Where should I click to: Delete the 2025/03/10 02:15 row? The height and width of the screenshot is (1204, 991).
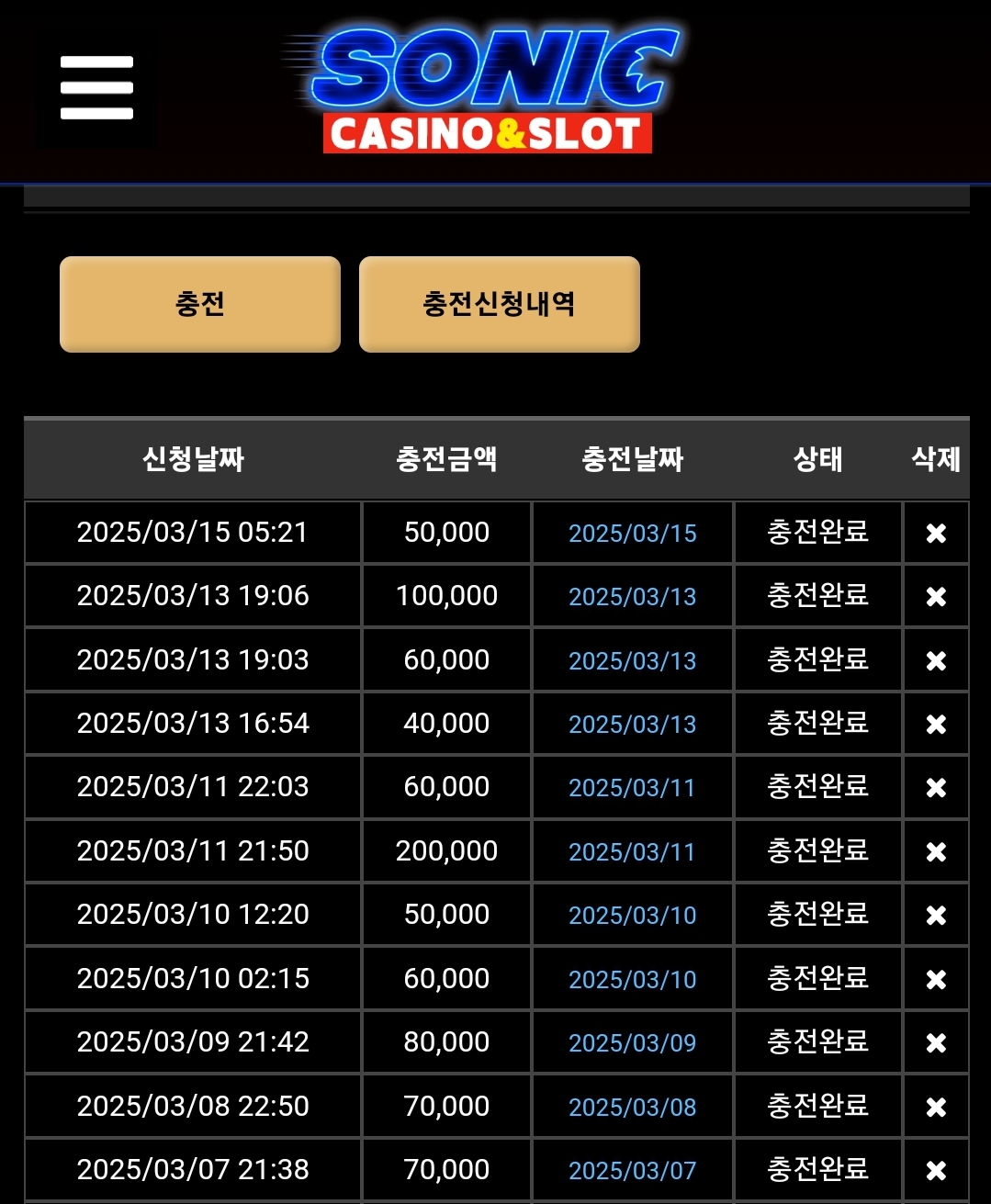(936, 979)
